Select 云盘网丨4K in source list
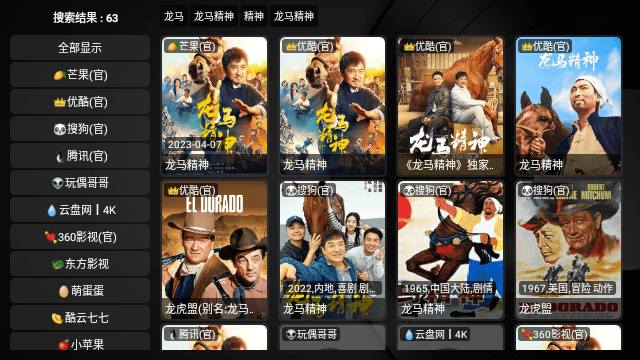This screenshot has width=640, height=360. tap(80, 210)
